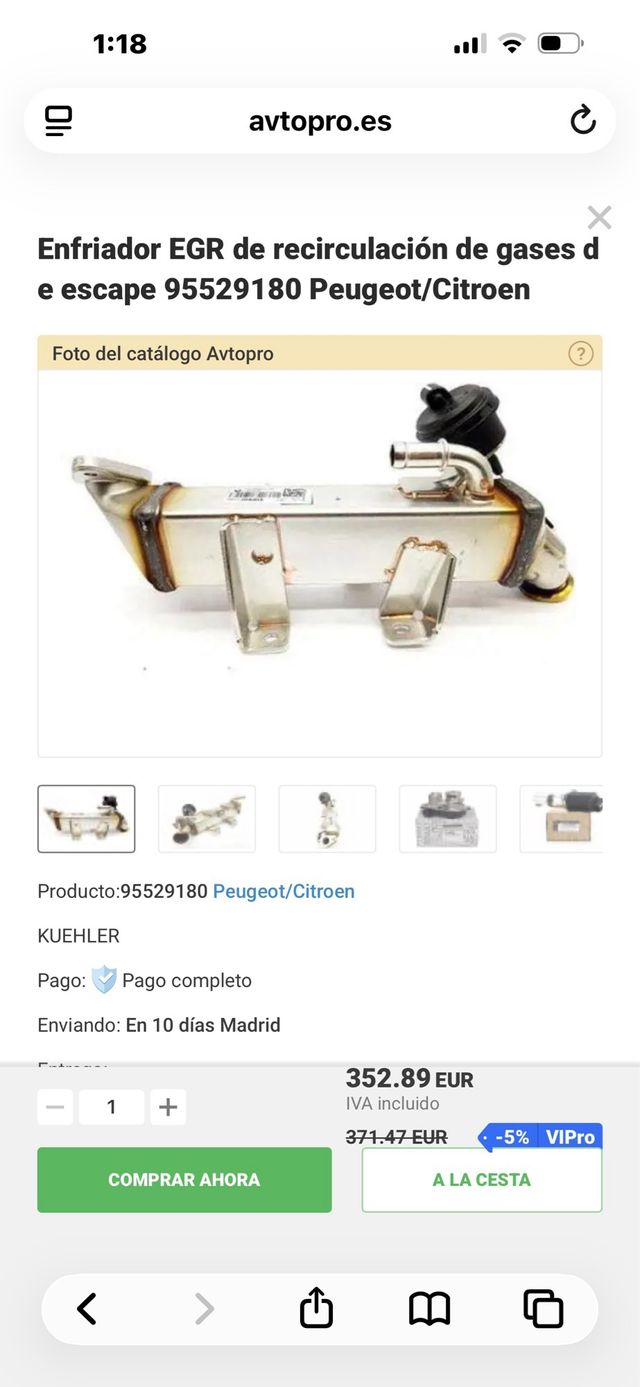The height and width of the screenshot is (1387, 640).
Task: Open the VIPro discount badge
Action: pyautogui.click(x=541, y=1137)
